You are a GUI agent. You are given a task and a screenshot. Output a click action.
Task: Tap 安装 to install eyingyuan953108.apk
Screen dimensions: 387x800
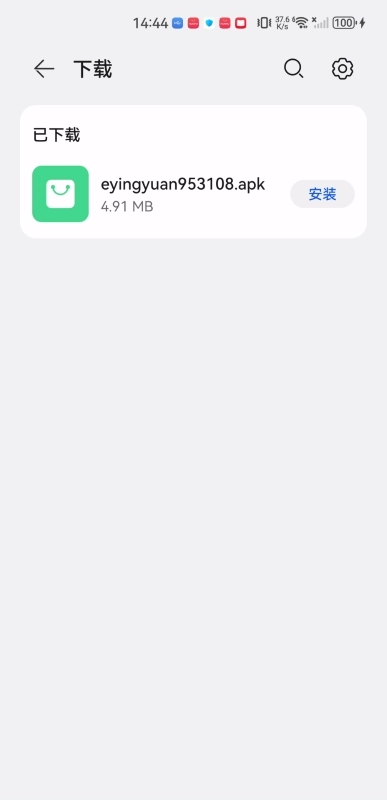click(x=322, y=194)
